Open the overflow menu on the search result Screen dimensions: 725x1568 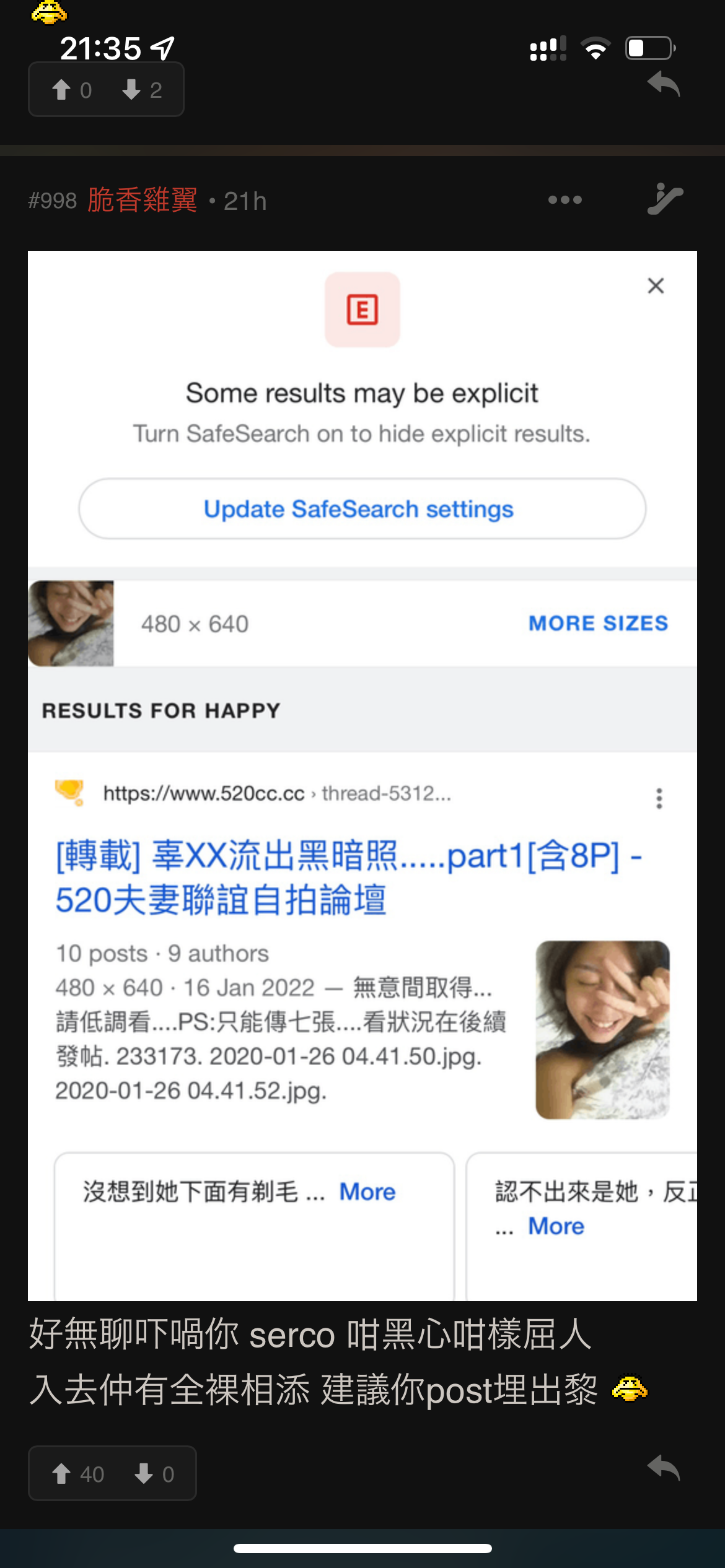coord(658,799)
